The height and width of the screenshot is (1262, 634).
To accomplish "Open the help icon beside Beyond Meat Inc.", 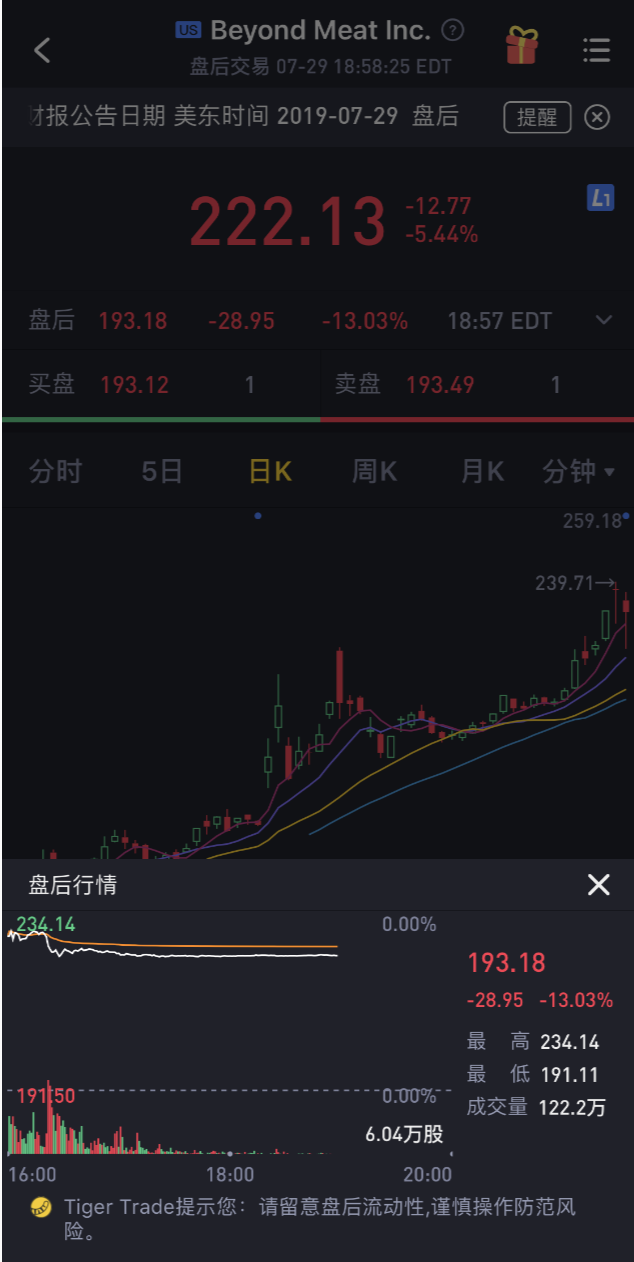I will (453, 30).
